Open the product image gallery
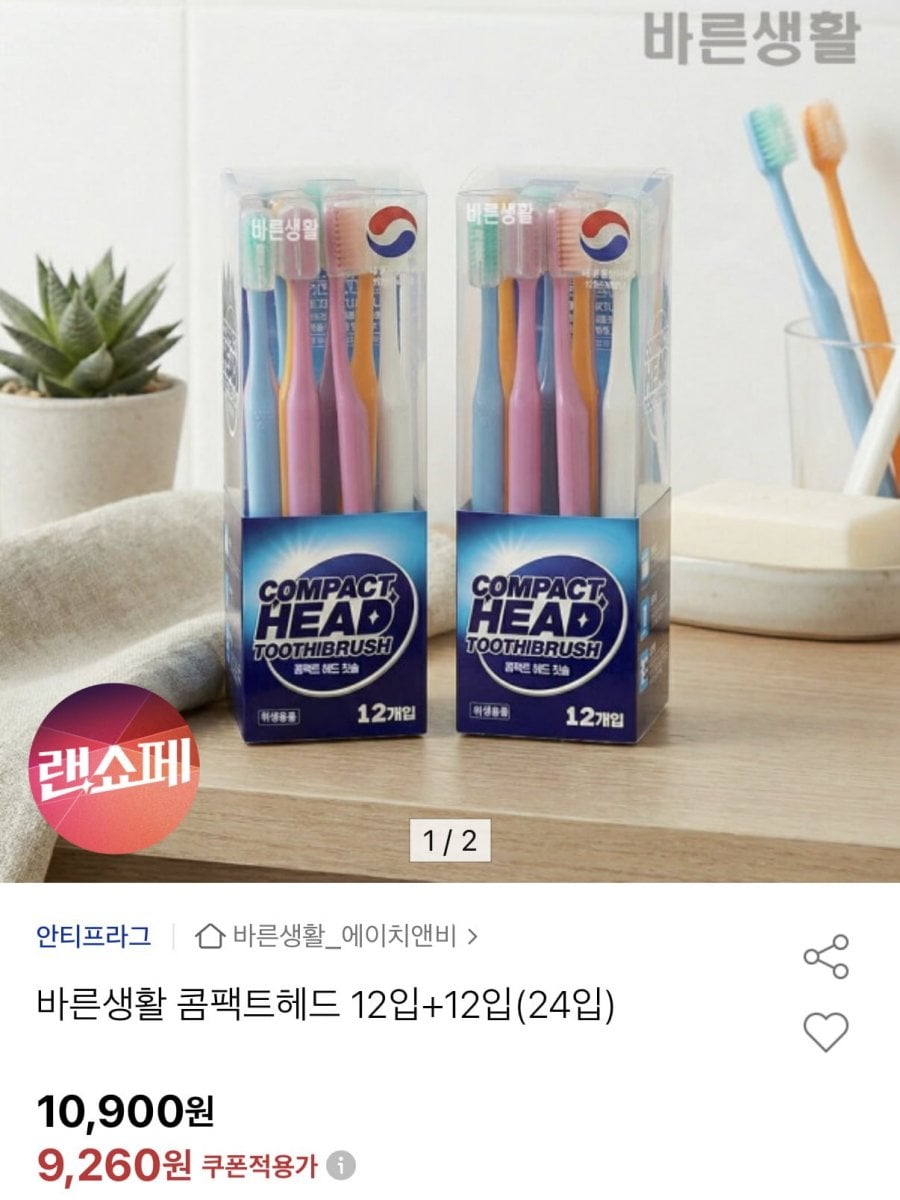The height and width of the screenshot is (1200, 900). (x=450, y=440)
